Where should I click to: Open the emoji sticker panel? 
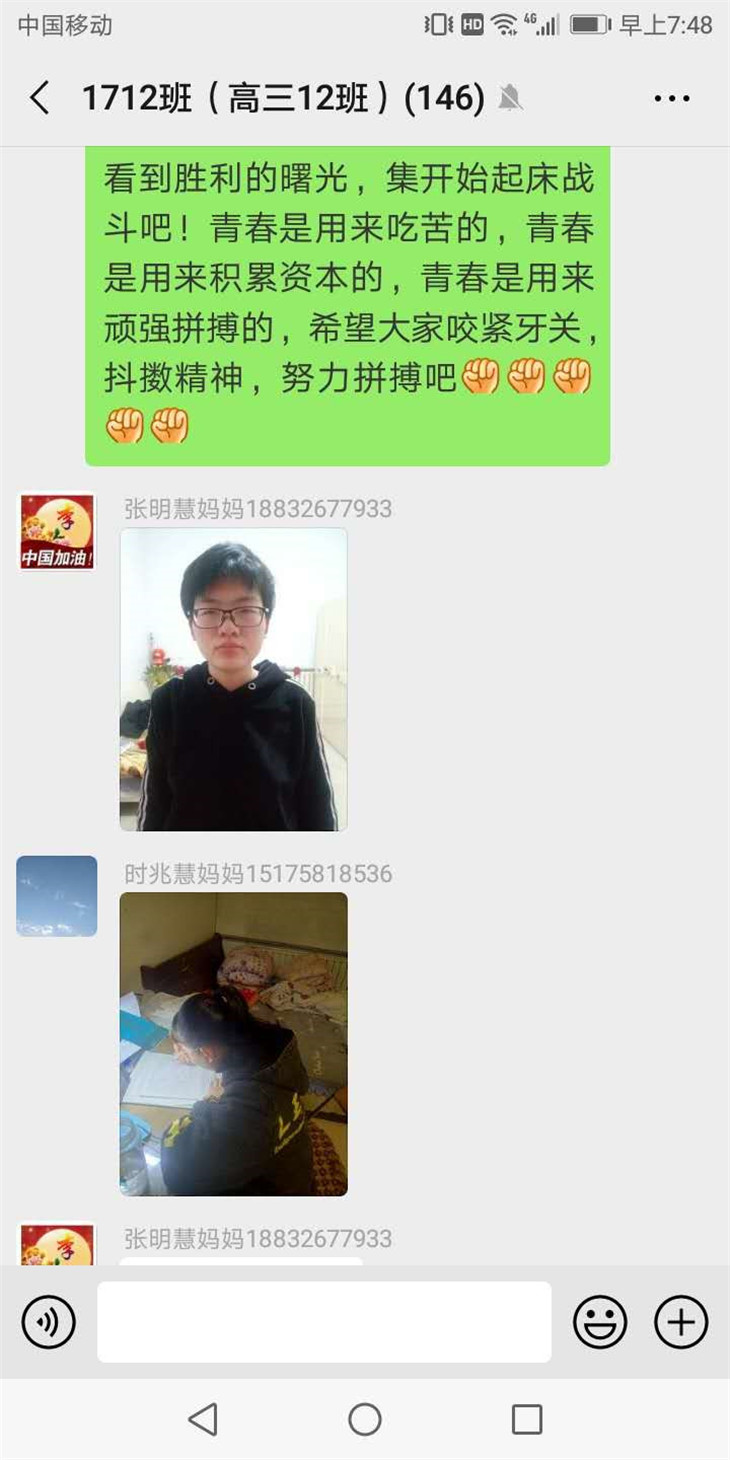[600, 1322]
